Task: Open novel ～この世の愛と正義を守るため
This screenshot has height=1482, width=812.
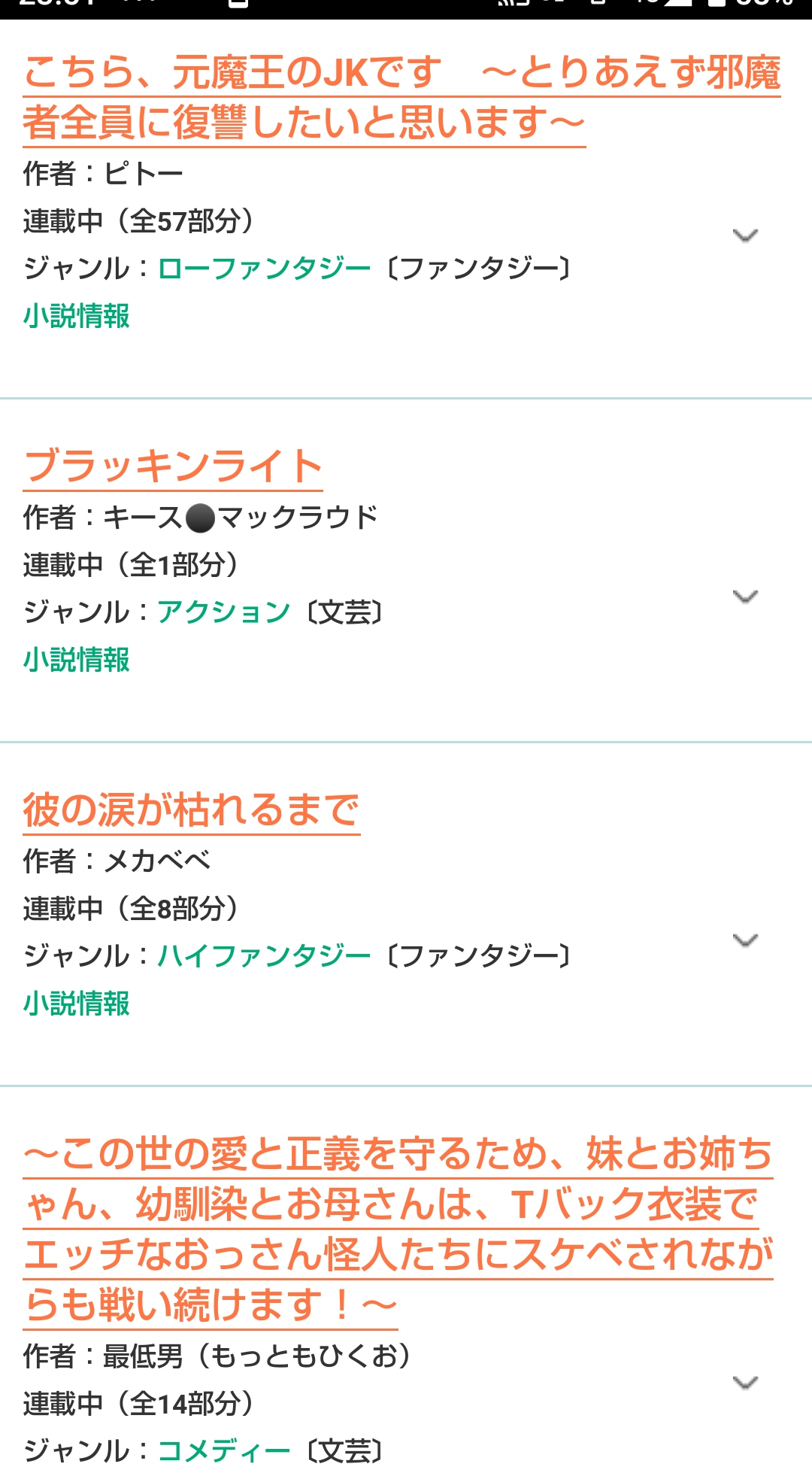Action: pos(397,1228)
